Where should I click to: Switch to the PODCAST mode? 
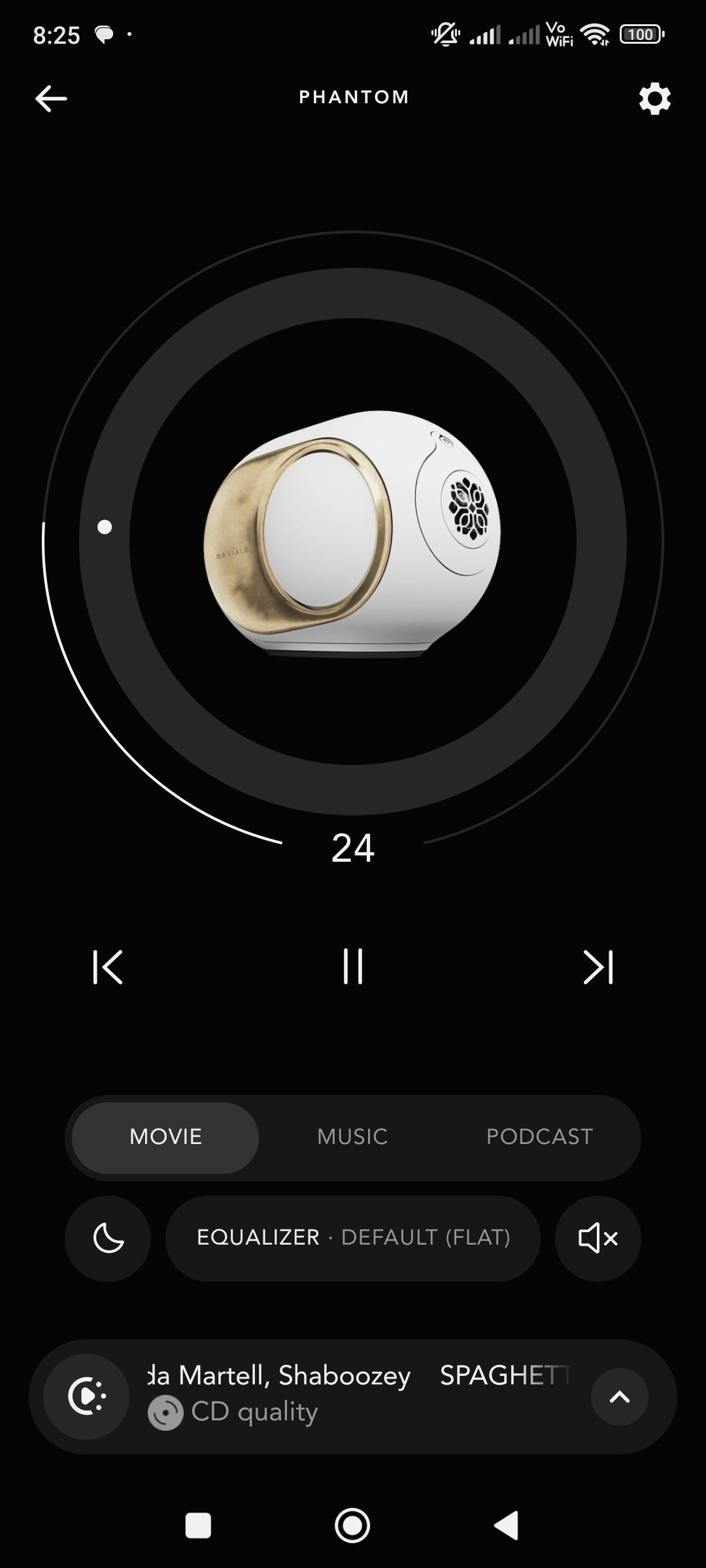[539, 1137]
